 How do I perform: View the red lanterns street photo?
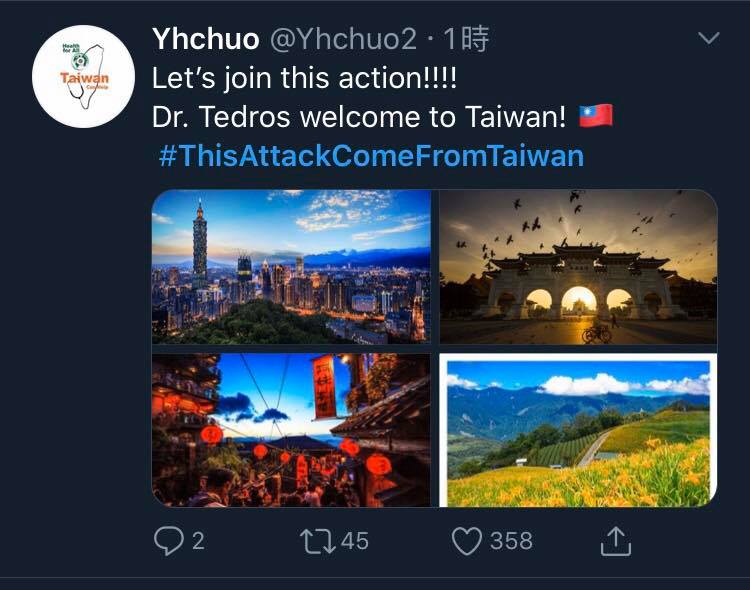coord(291,430)
